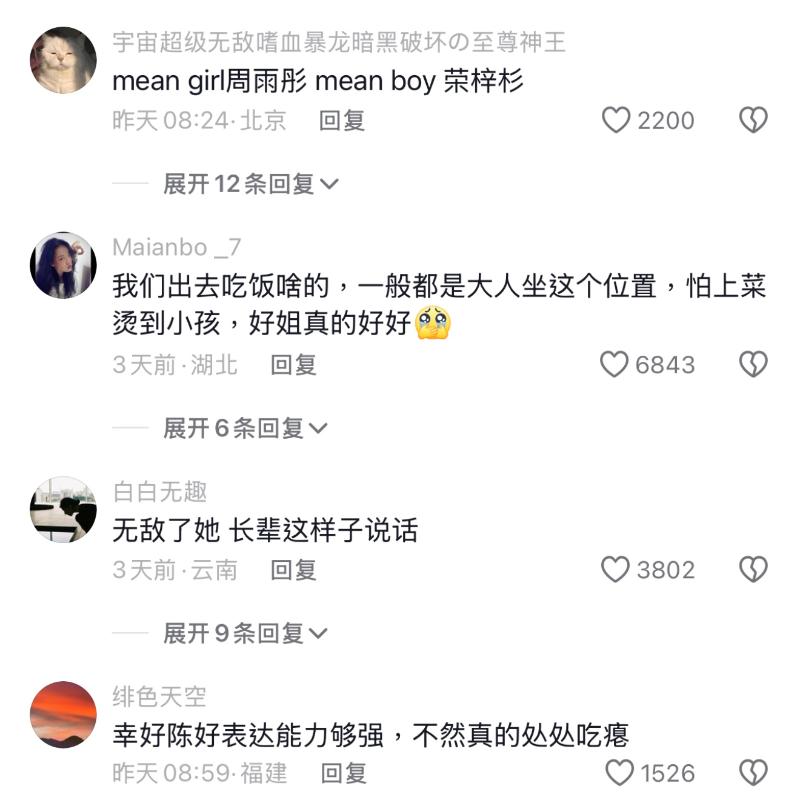This screenshot has width=800, height=803.
Task: Like 绯色天空's comment
Action: (620, 773)
